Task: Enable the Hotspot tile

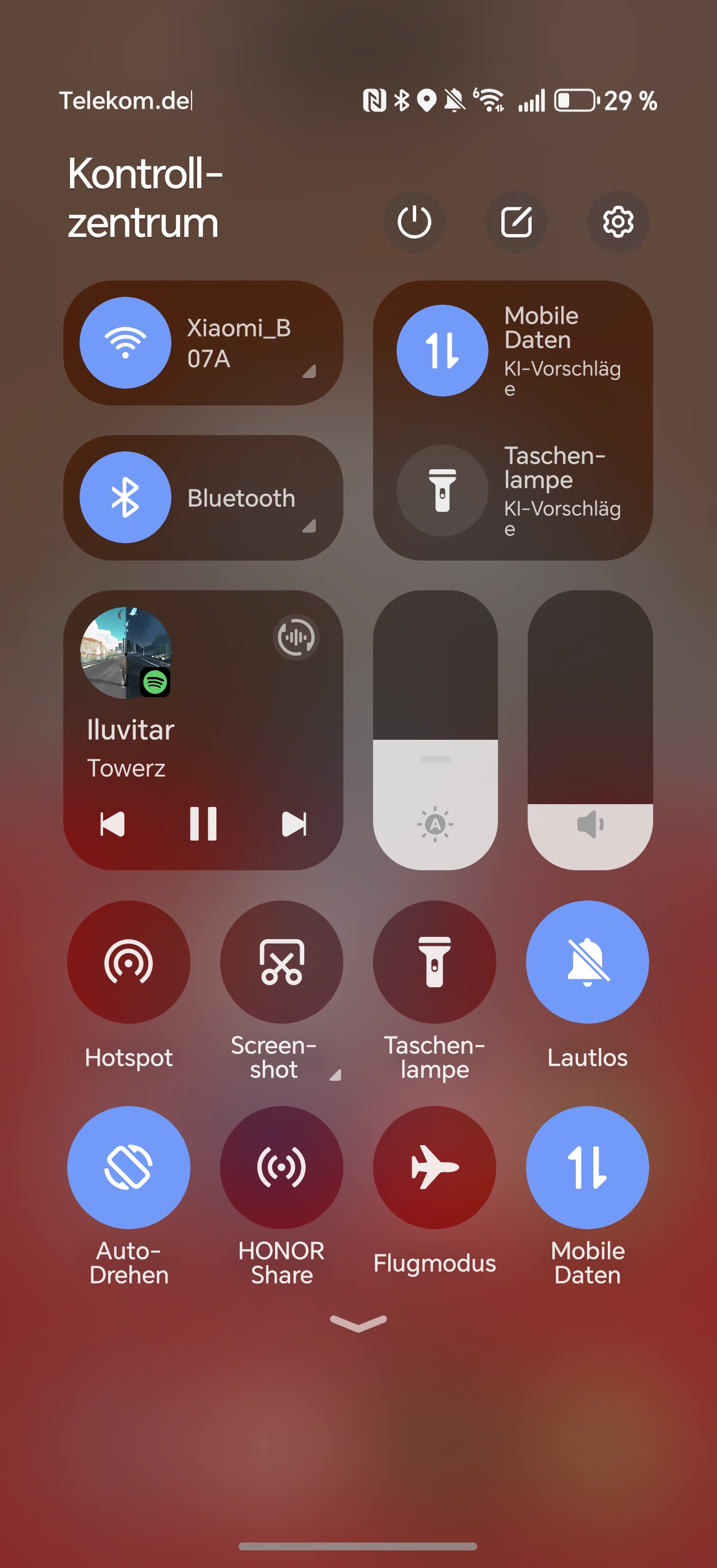Action: coord(128,962)
